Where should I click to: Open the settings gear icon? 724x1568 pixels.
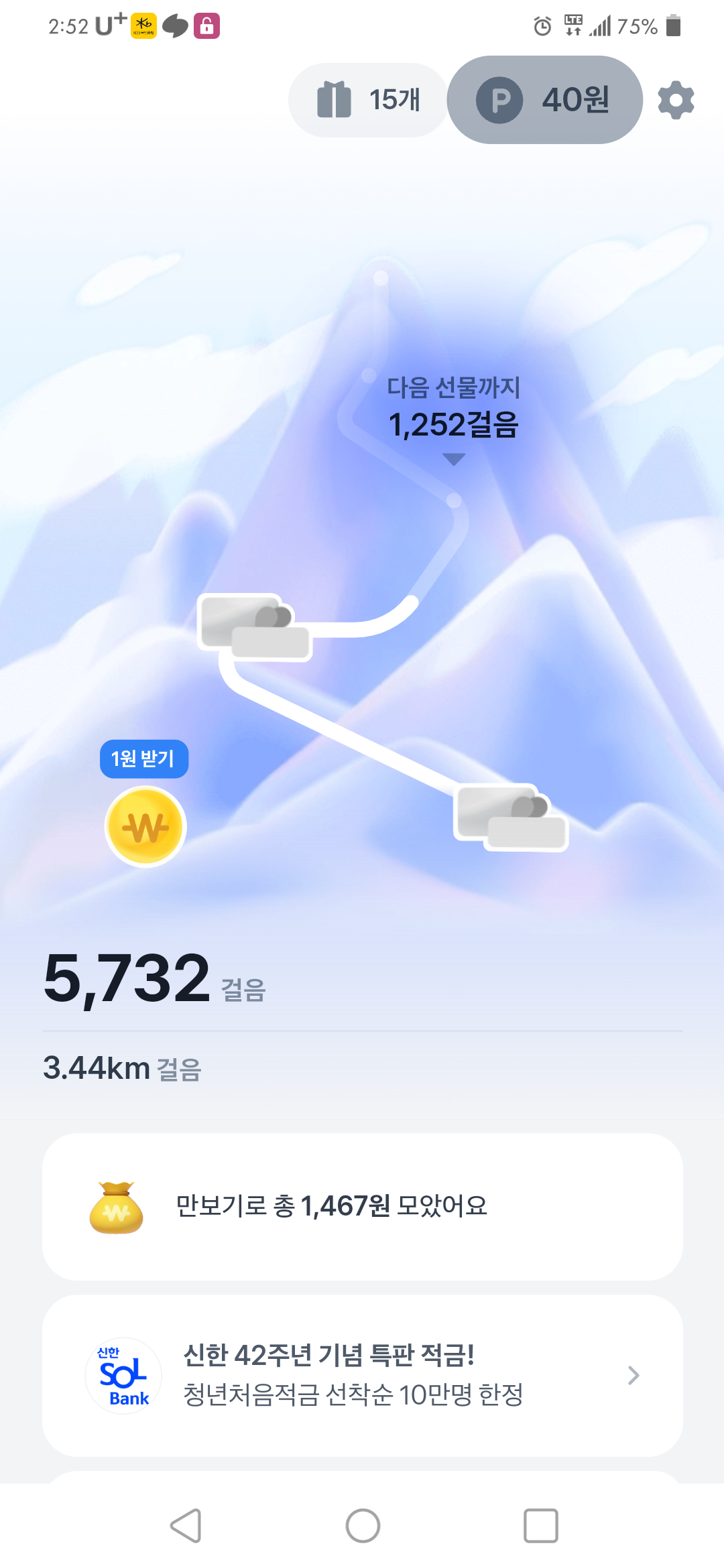click(676, 101)
